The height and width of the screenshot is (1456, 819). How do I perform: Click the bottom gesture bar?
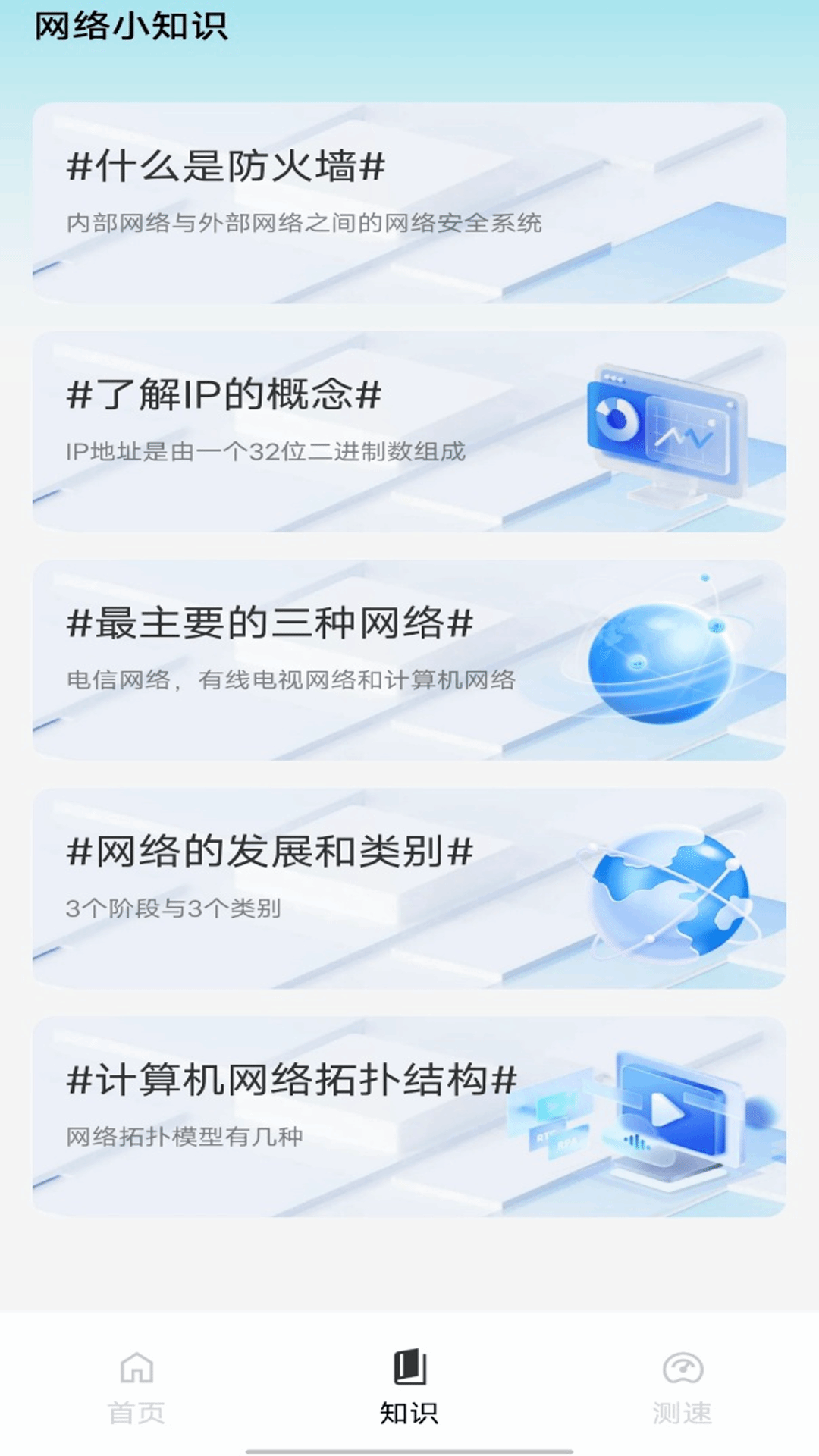coord(409,1446)
